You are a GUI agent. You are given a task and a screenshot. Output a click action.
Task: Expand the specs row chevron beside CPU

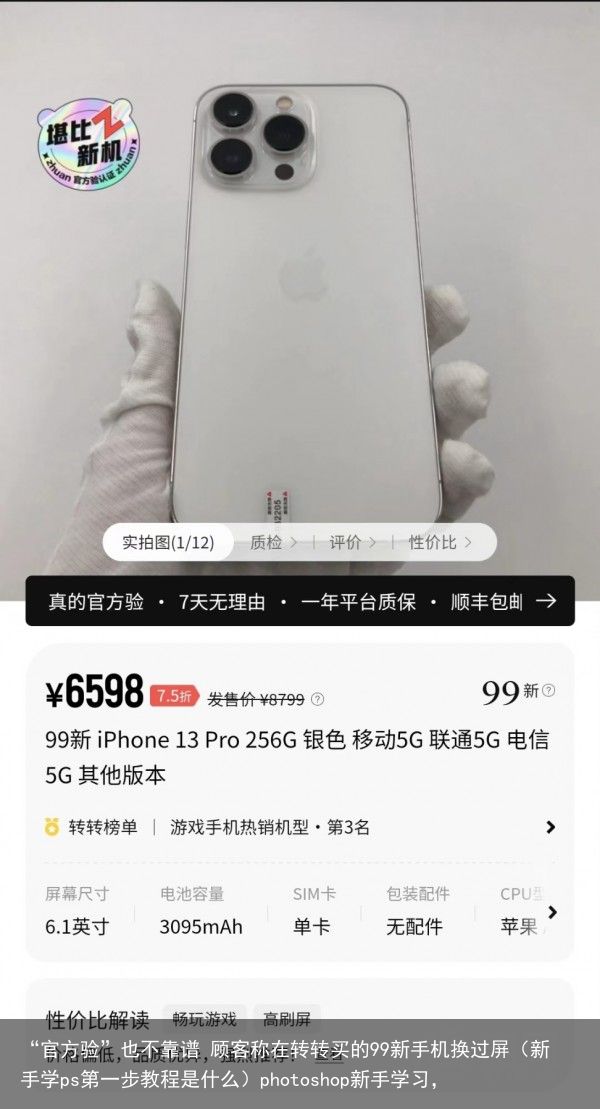coord(552,912)
